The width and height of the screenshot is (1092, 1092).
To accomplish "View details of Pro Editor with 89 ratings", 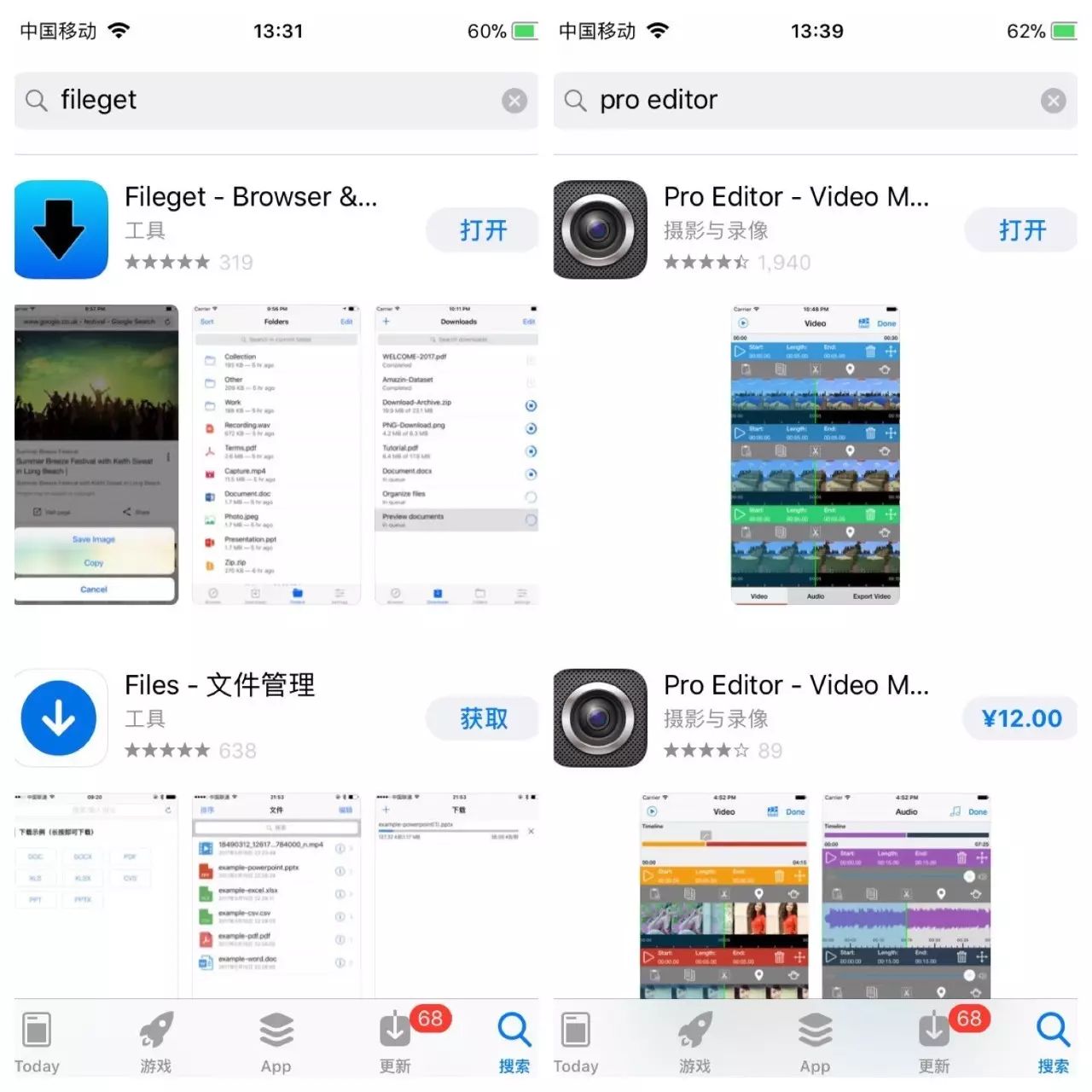I will pos(795,686).
